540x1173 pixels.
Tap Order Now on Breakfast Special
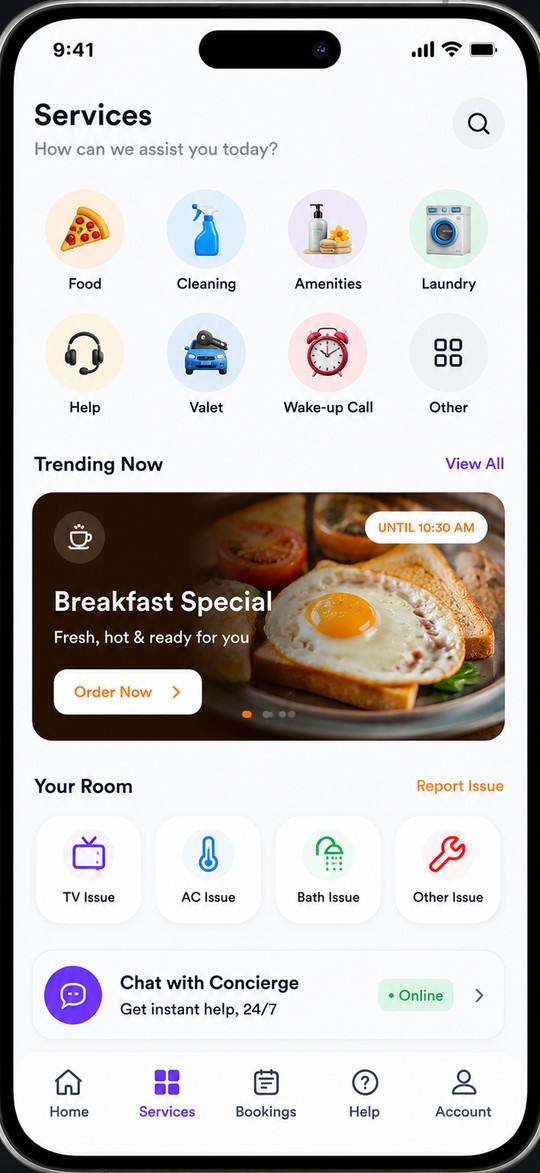pos(128,692)
